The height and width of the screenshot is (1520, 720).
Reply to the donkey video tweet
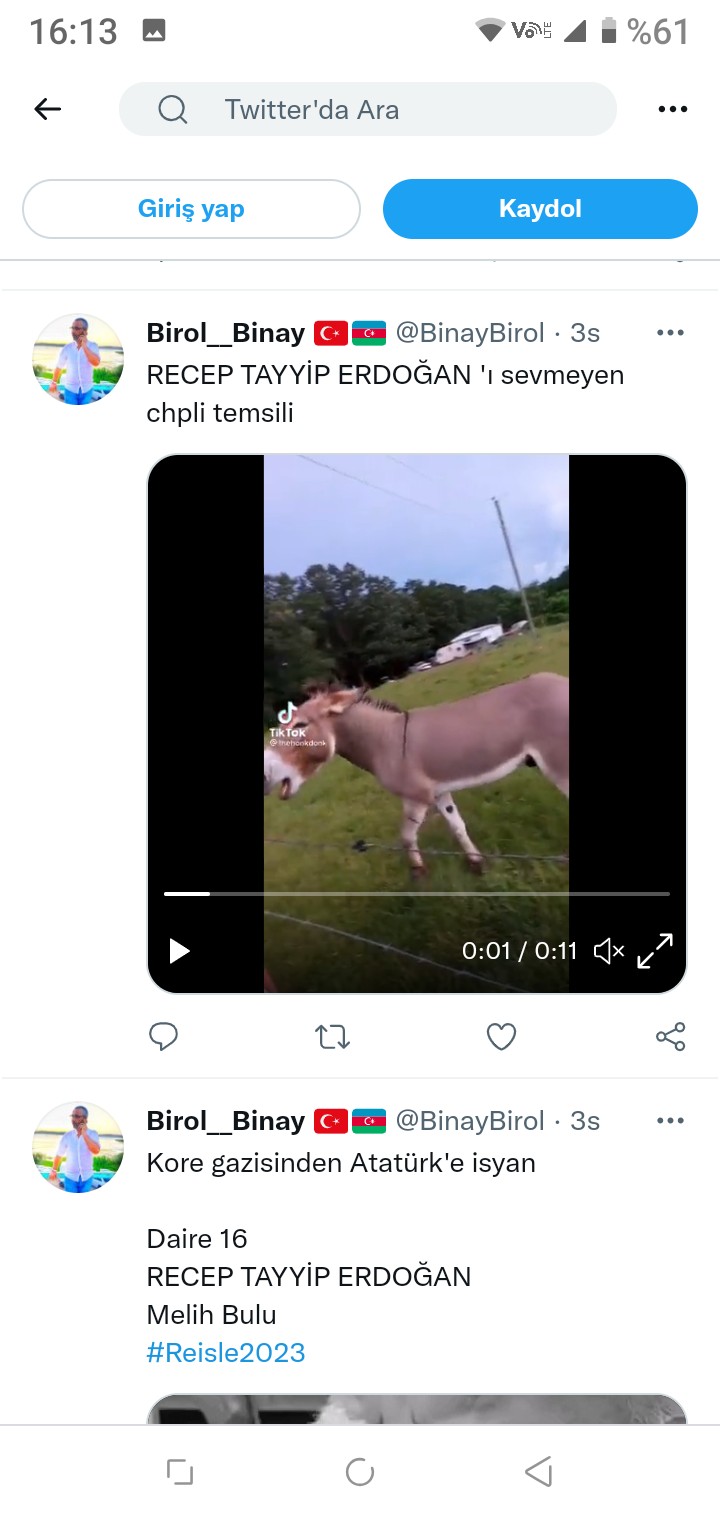click(x=163, y=1037)
